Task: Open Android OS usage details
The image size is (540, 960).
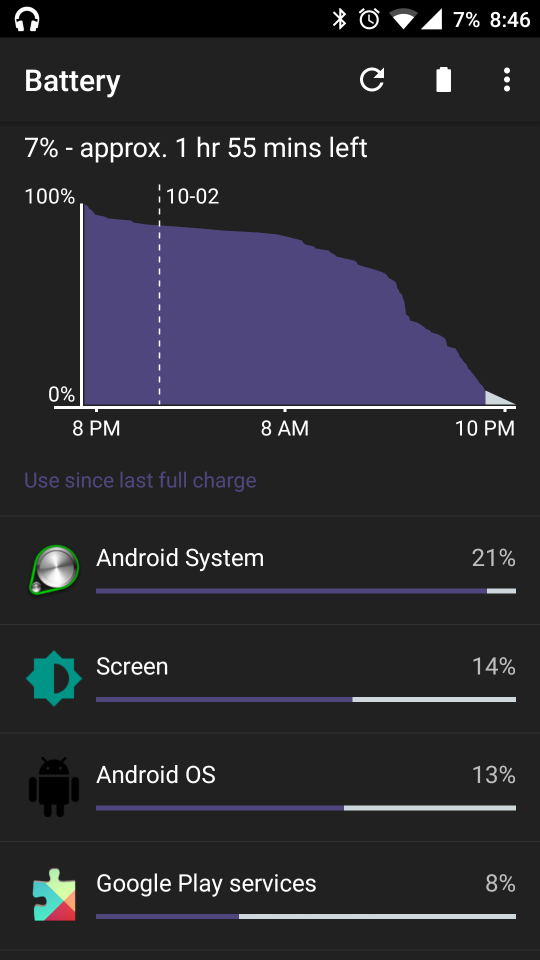Action: pos(270,787)
